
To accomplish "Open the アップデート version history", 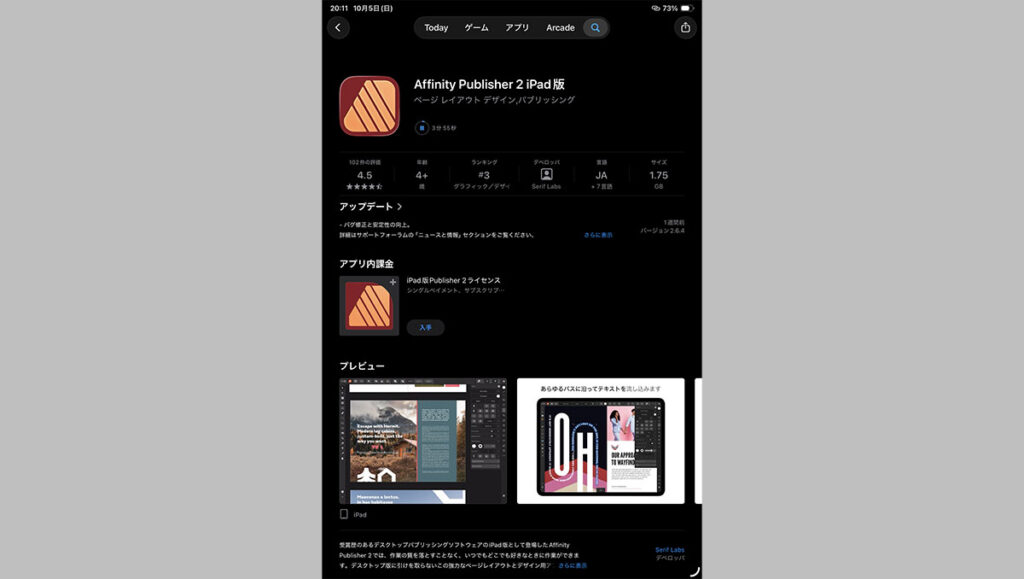I will click(x=370, y=207).
